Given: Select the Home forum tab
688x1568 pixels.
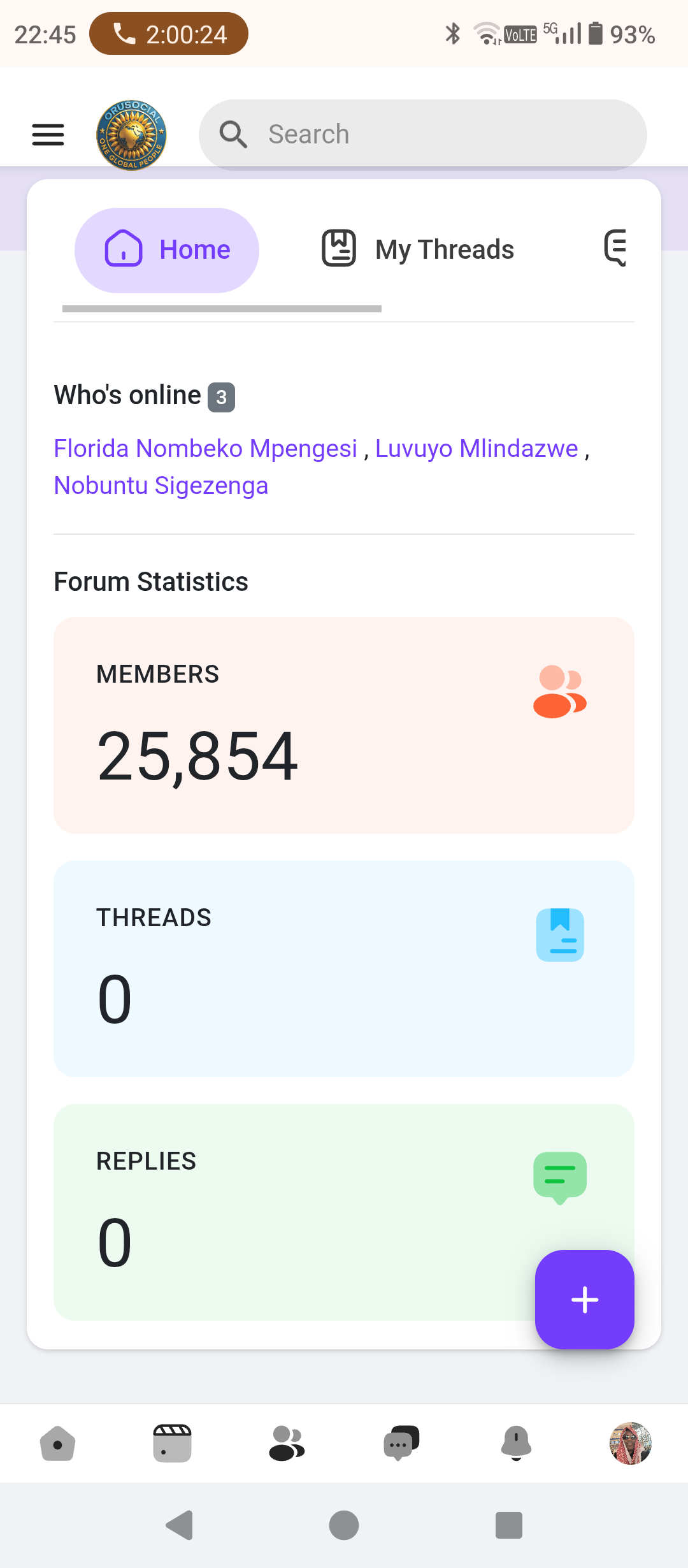Looking at the screenshot, I should pyautogui.click(x=167, y=250).
